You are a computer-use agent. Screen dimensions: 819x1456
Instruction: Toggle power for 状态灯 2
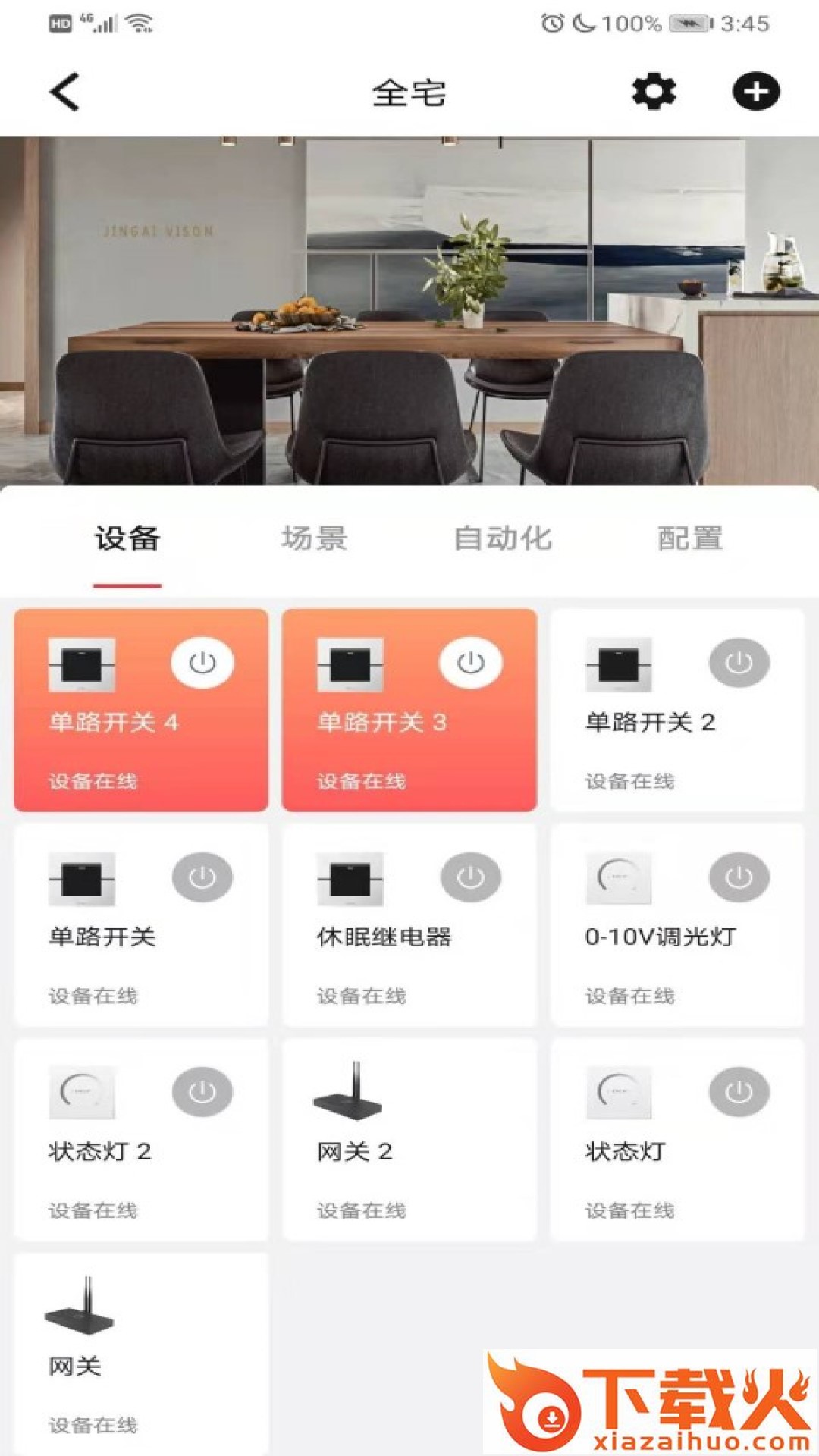(x=202, y=1092)
